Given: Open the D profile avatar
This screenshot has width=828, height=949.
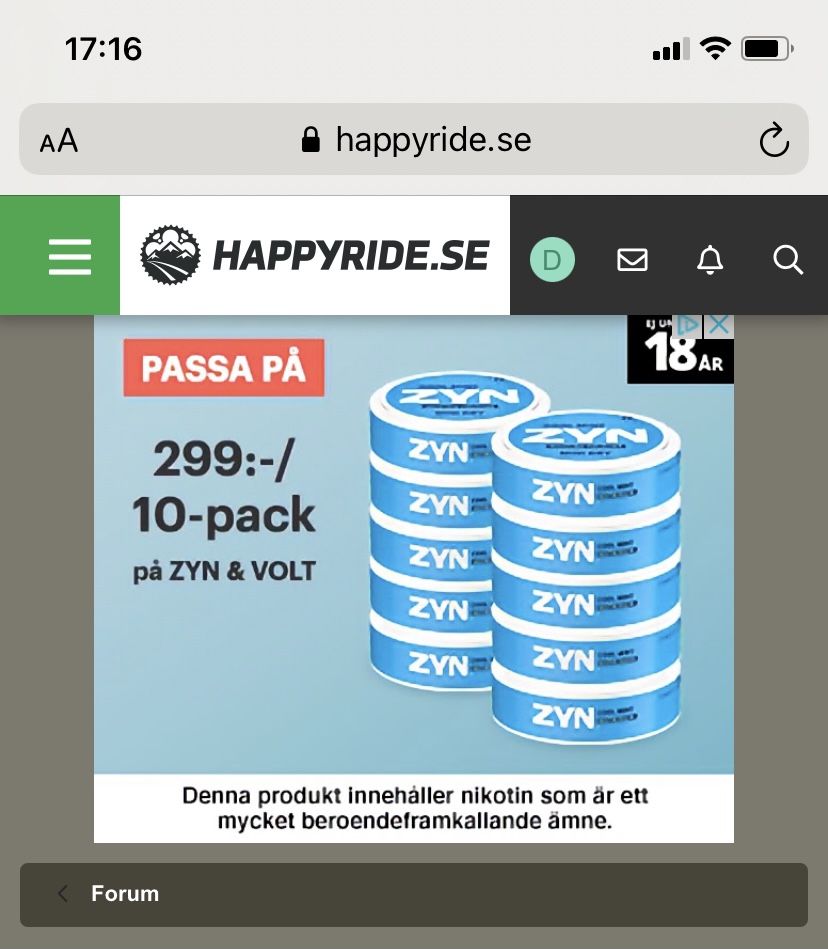Looking at the screenshot, I should tap(552, 260).
